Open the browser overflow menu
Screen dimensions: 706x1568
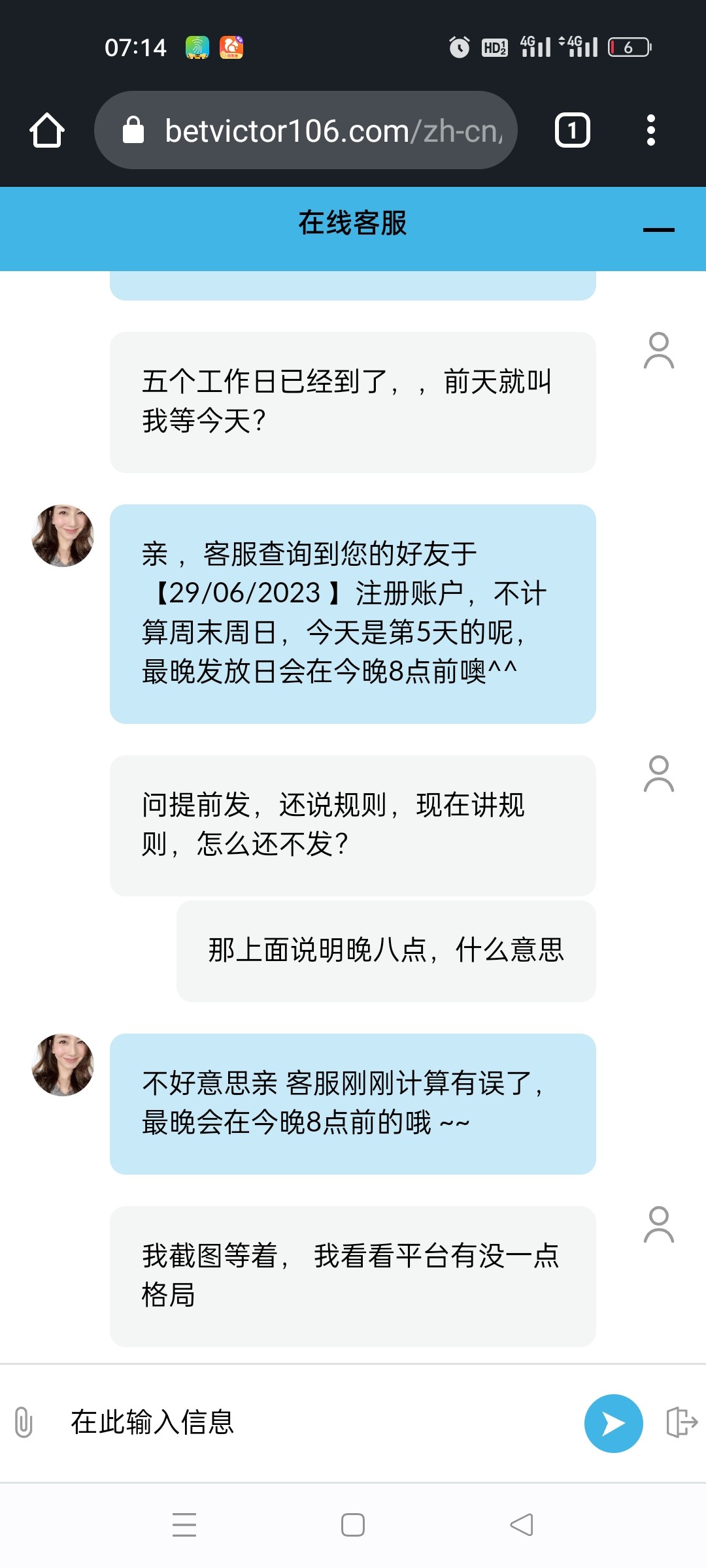pos(650,131)
